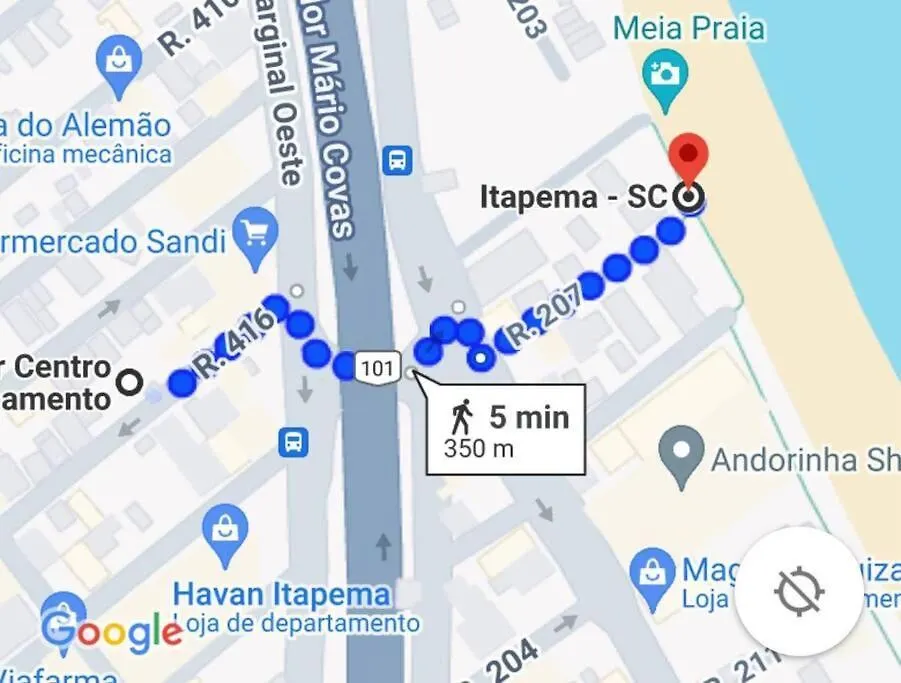Tap the Supermercado Sandi cart marker

point(256,231)
